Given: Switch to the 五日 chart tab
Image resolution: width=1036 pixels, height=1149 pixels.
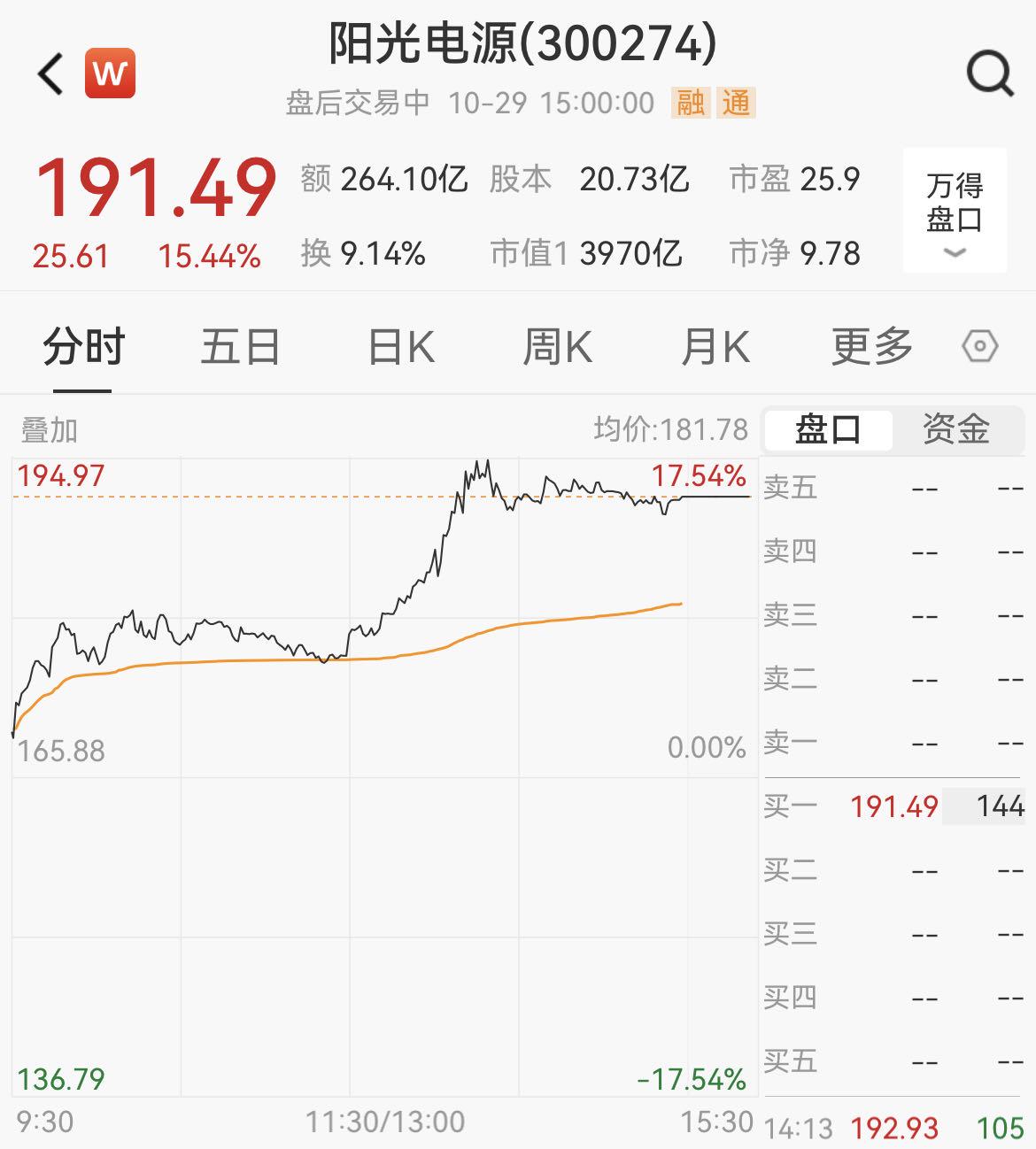Looking at the screenshot, I should (240, 346).
